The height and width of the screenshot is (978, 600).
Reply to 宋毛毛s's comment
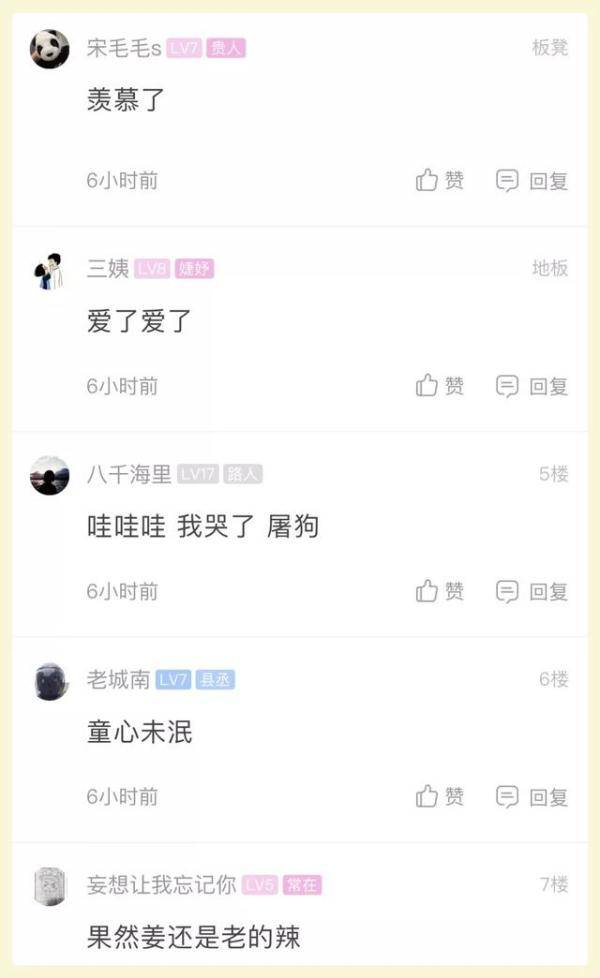(x=532, y=181)
